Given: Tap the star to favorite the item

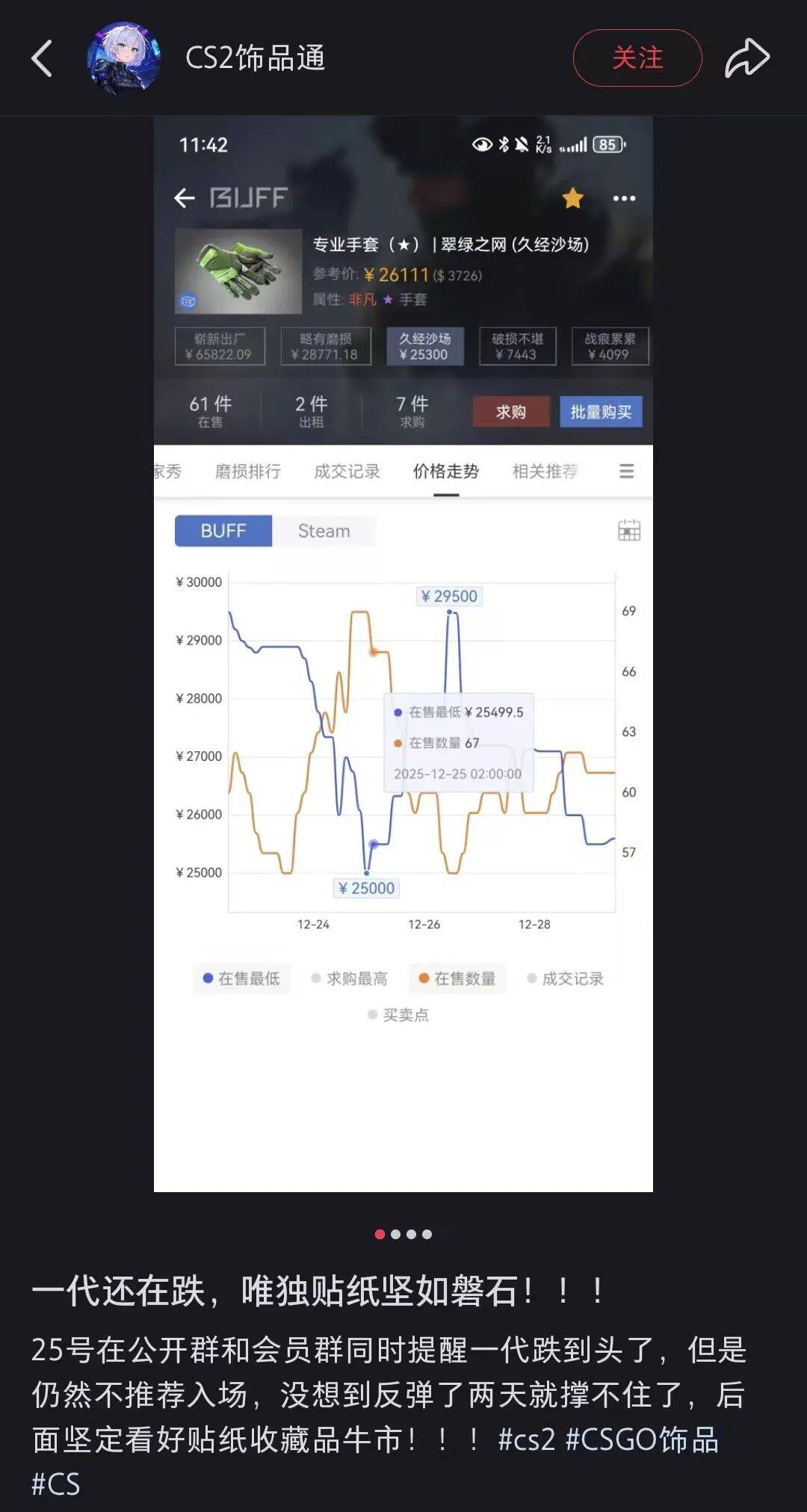Looking at the screenshot, I should click(x=572, y=198).
